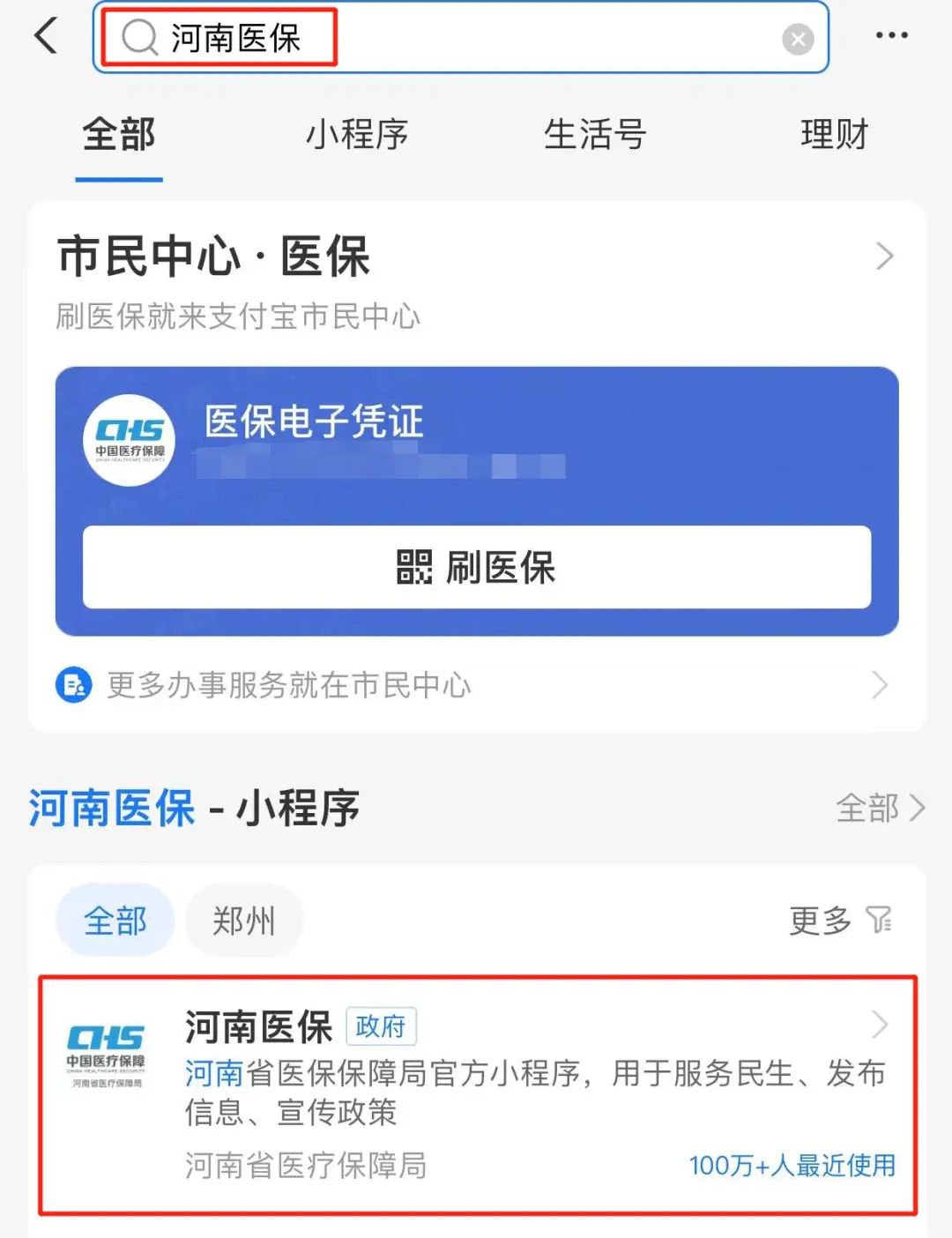This screenshot has height=1238, width=952.
Task: Tap the 刷医保 button
Action: (476, 567)
